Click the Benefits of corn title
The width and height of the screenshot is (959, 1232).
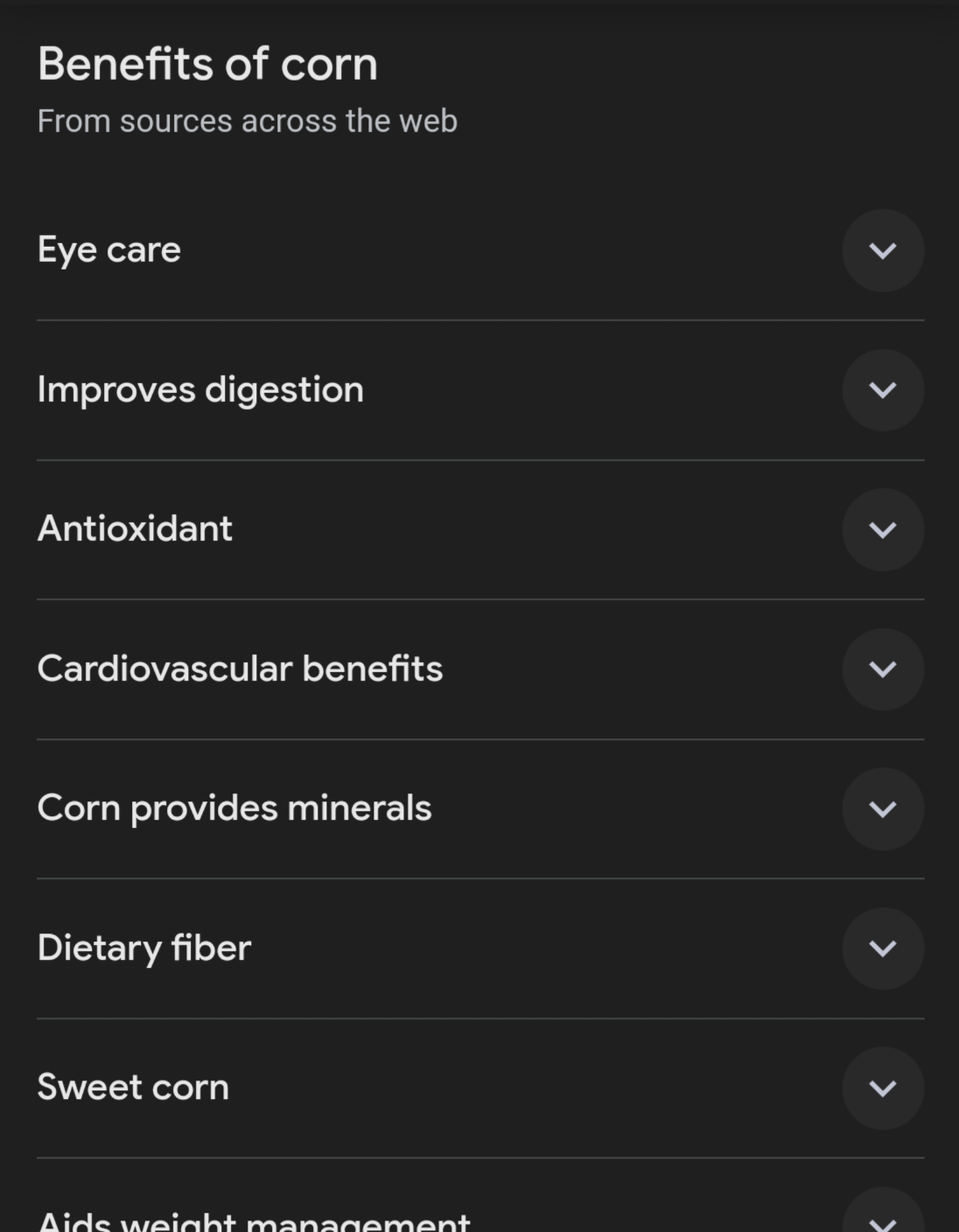[208, 63]
